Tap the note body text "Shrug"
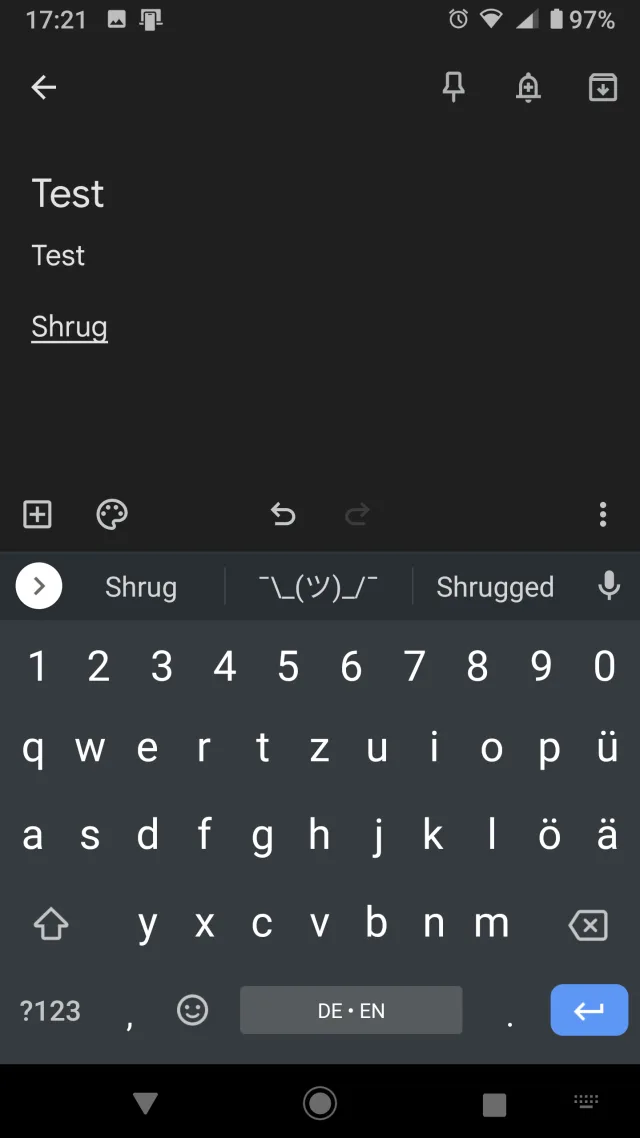640x1138 pixels. [69, 327]
